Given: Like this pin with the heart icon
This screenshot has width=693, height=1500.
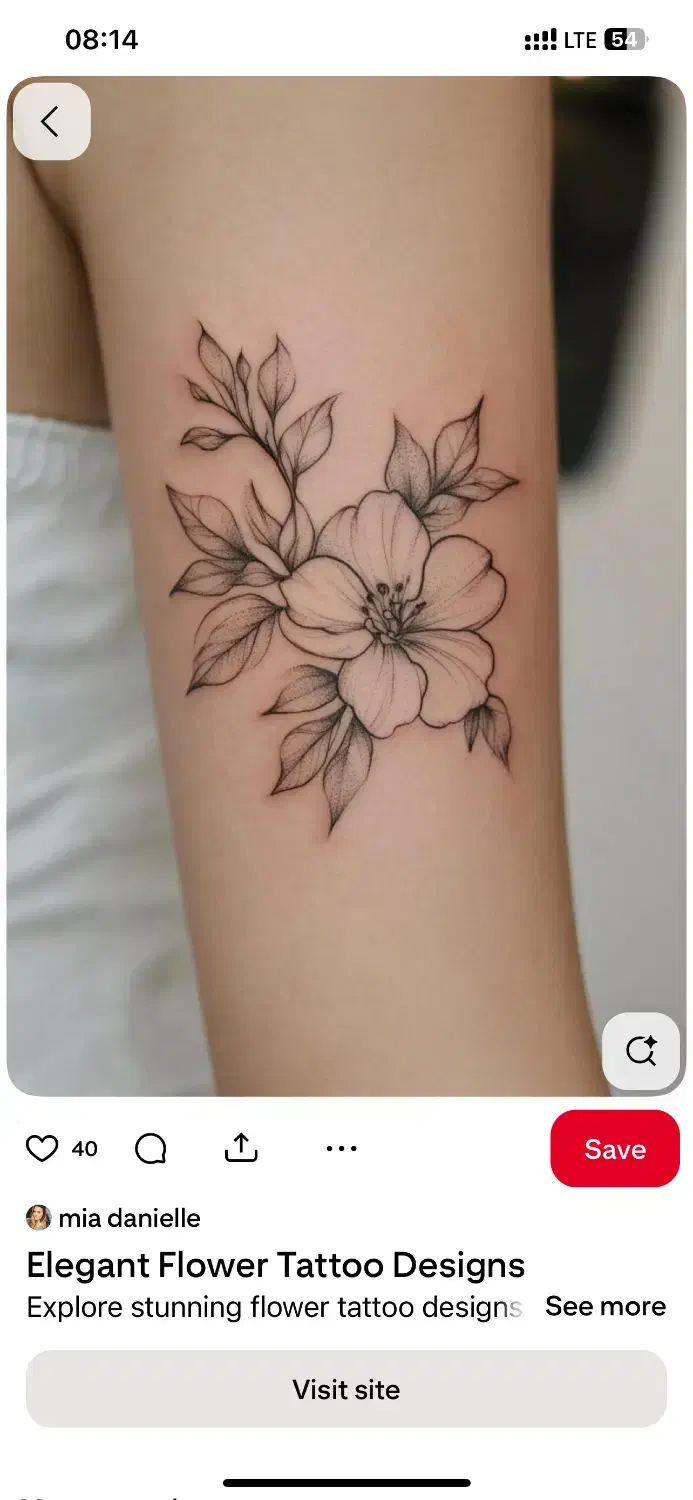Looking at the screenshot, I should (x=42, y=1149).
